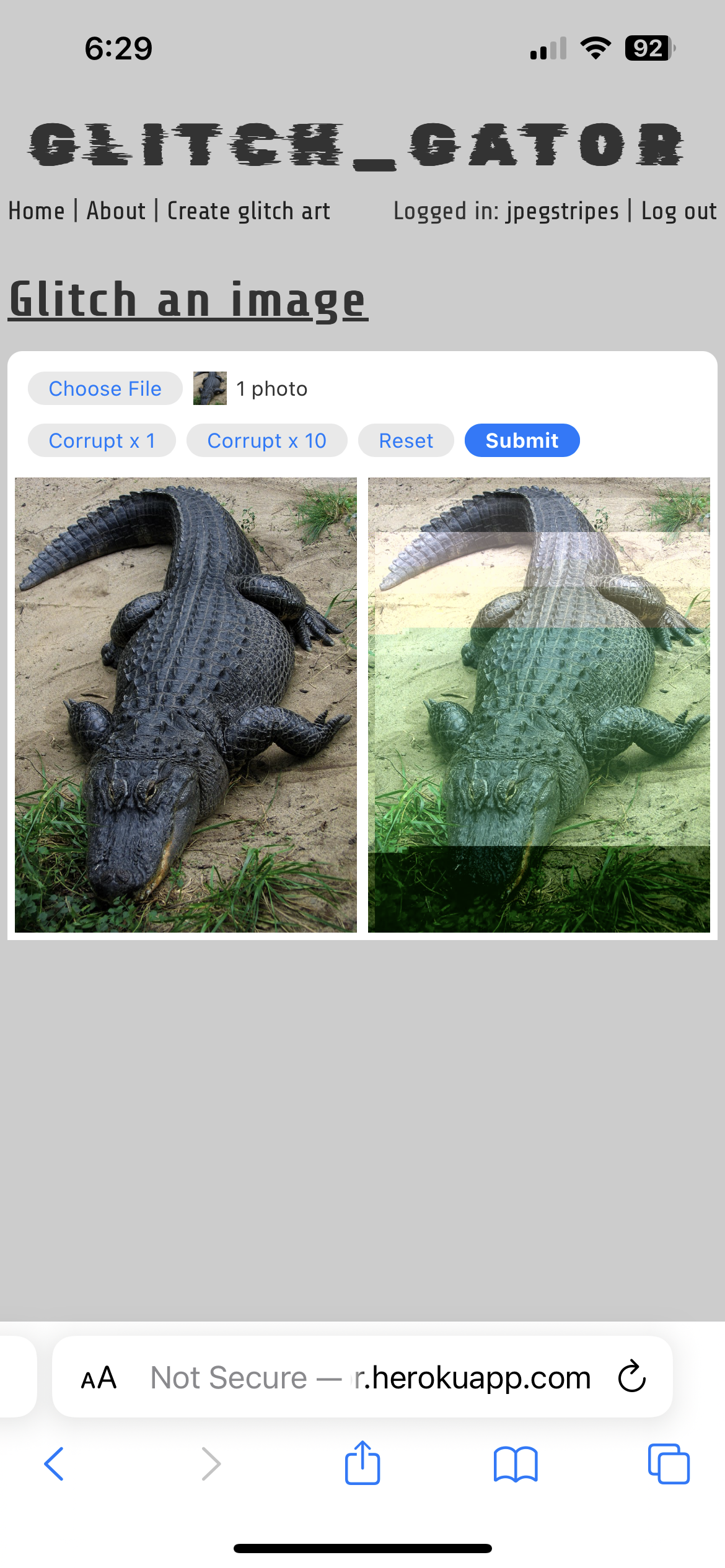Image resolution: width=725 pixels, height=1568 pixels.
Task: Tap the address bar URL
Action: click(x=372, y=1378)
